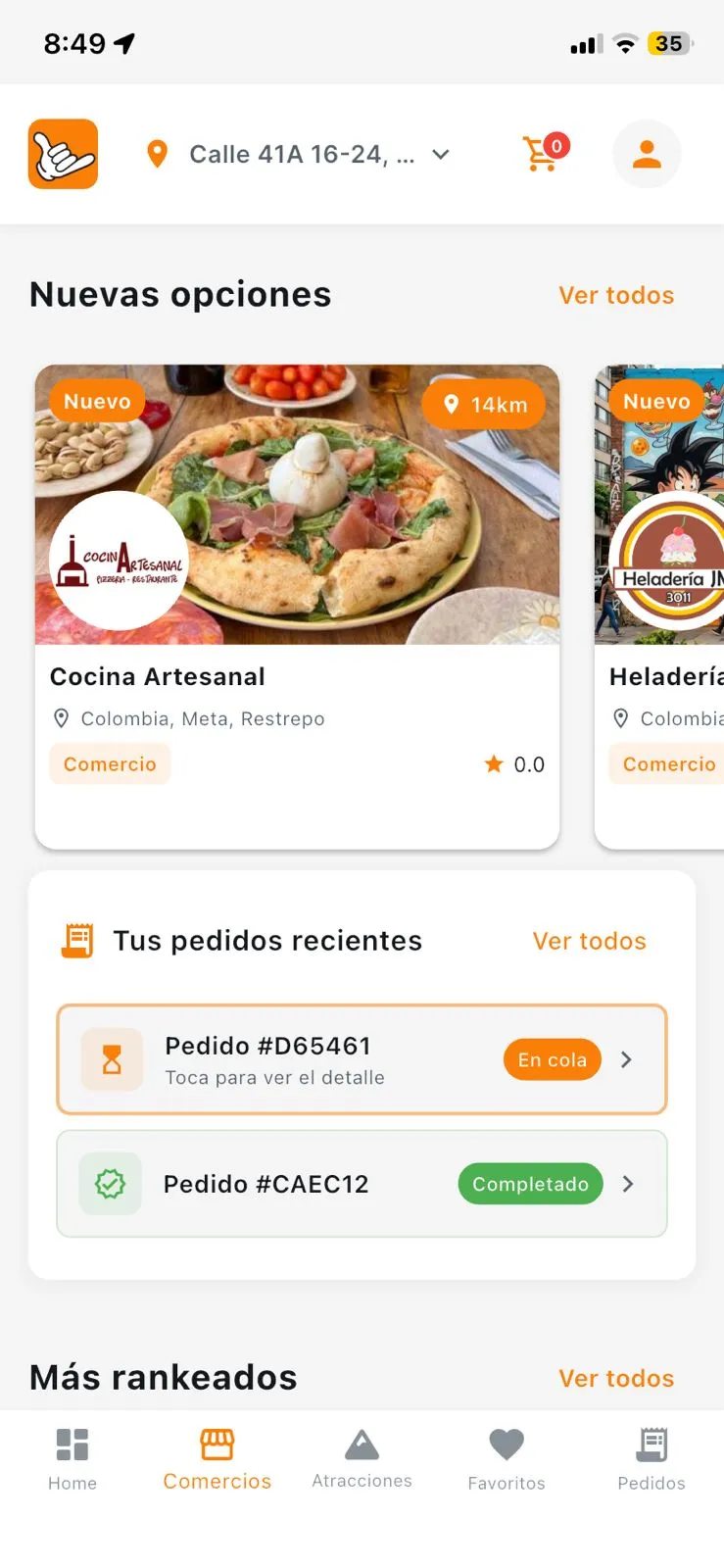
Task: Tap the Comercio tag on Cocina Artesanal
Action: coord(110,763)
